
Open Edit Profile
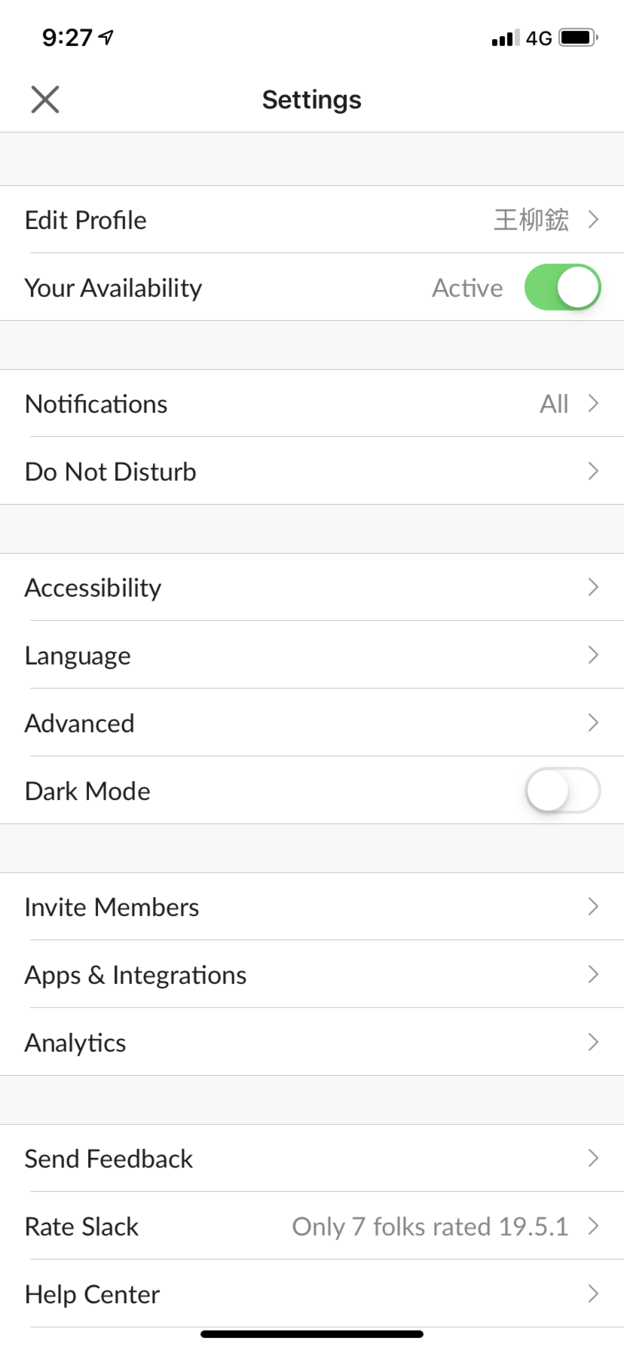point(312,220)
